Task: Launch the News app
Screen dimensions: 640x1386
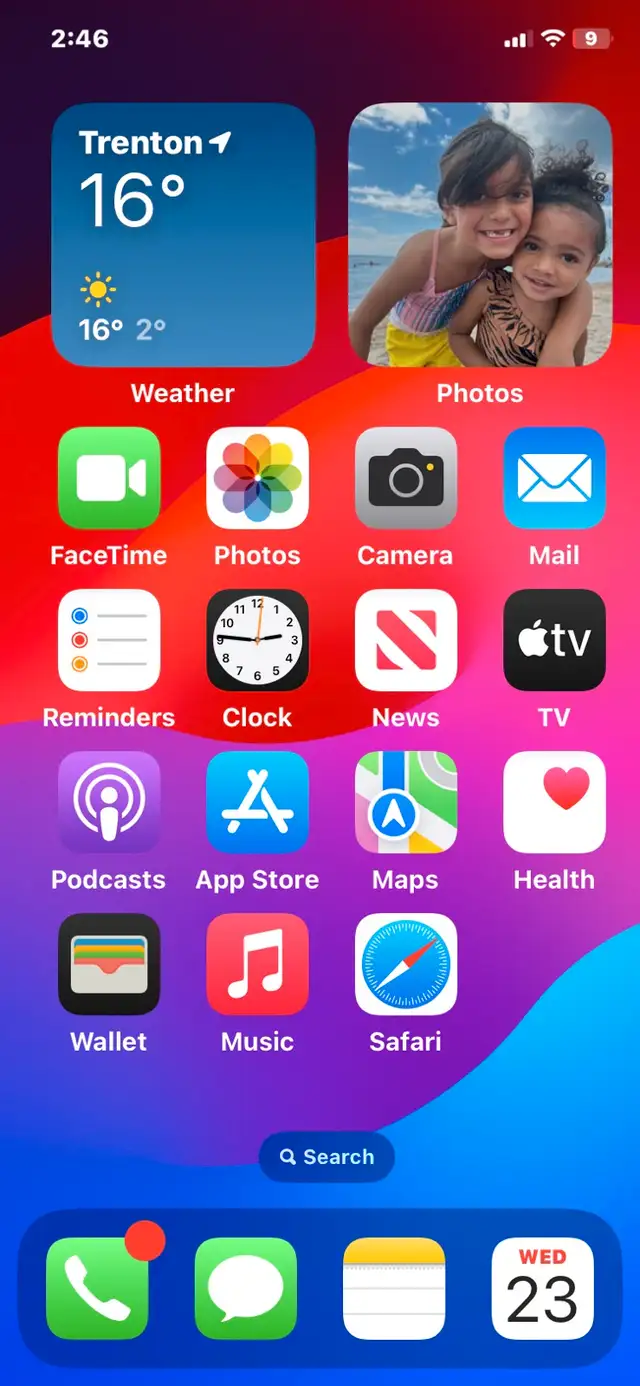Action: point(406,640)
